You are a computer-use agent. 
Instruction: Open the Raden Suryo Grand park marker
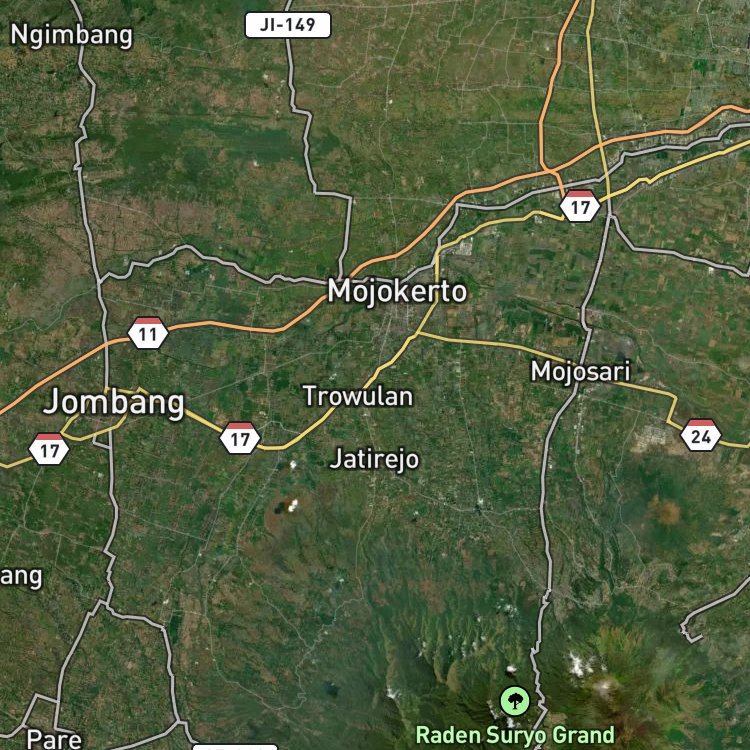pos(515,701)
